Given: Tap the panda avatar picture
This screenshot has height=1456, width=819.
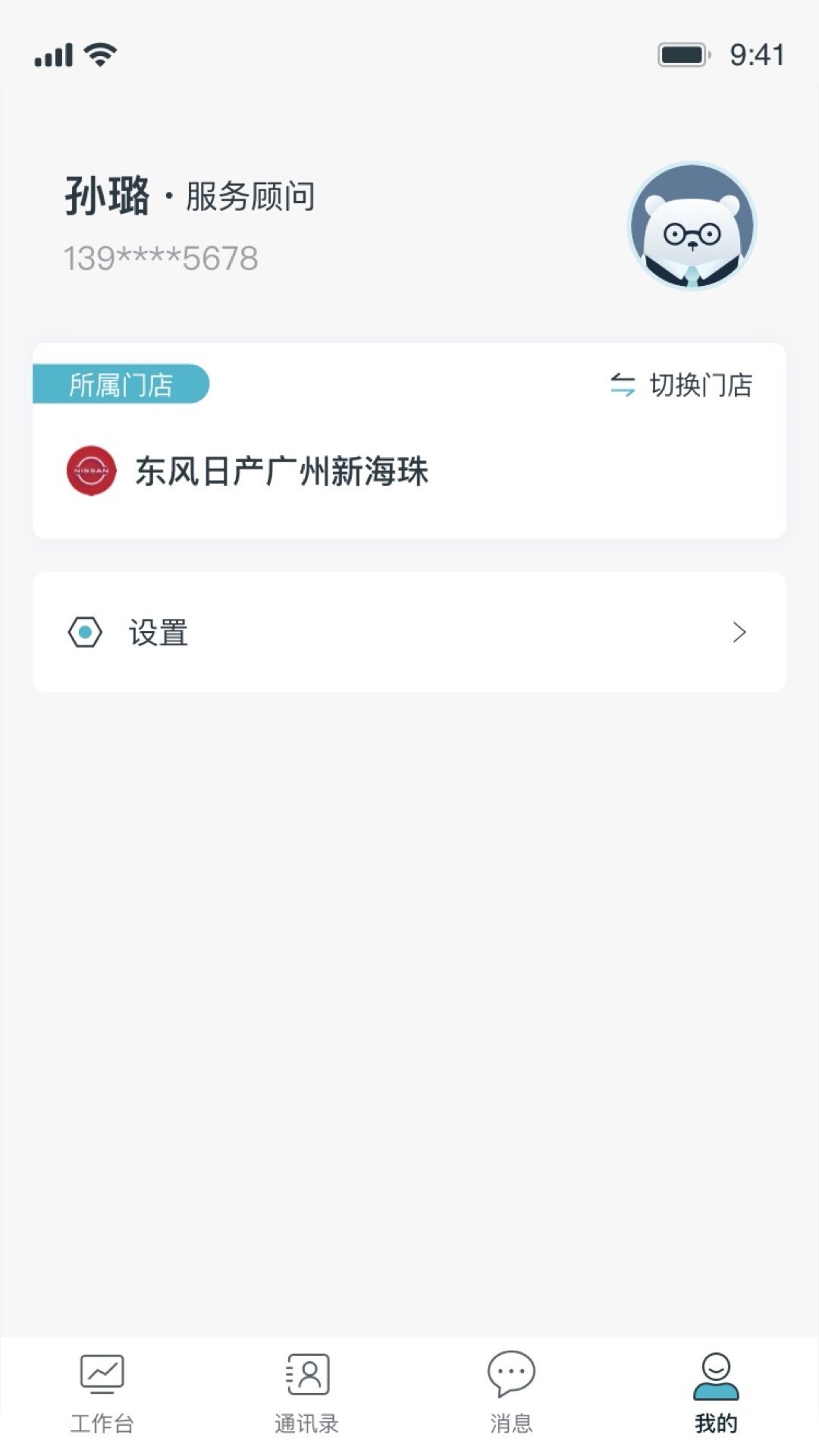Looking at the screenshot, I should 690,227.
